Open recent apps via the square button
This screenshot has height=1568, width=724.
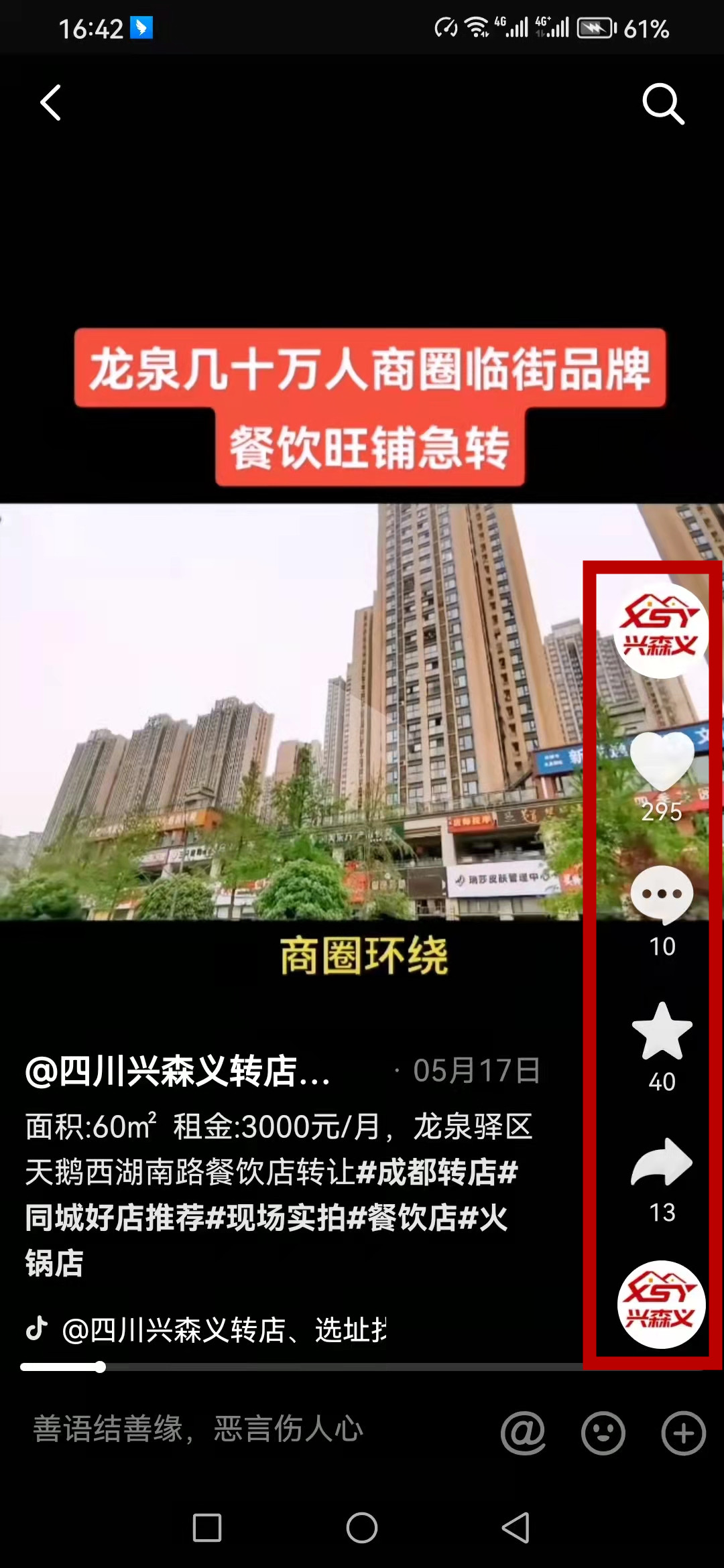207,1528
